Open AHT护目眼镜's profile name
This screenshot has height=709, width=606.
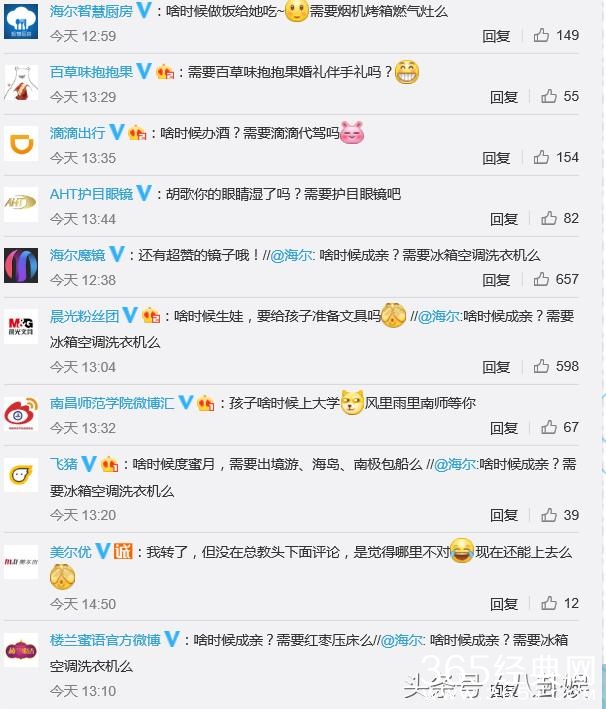pyautogui.click(x=91, y=194)
